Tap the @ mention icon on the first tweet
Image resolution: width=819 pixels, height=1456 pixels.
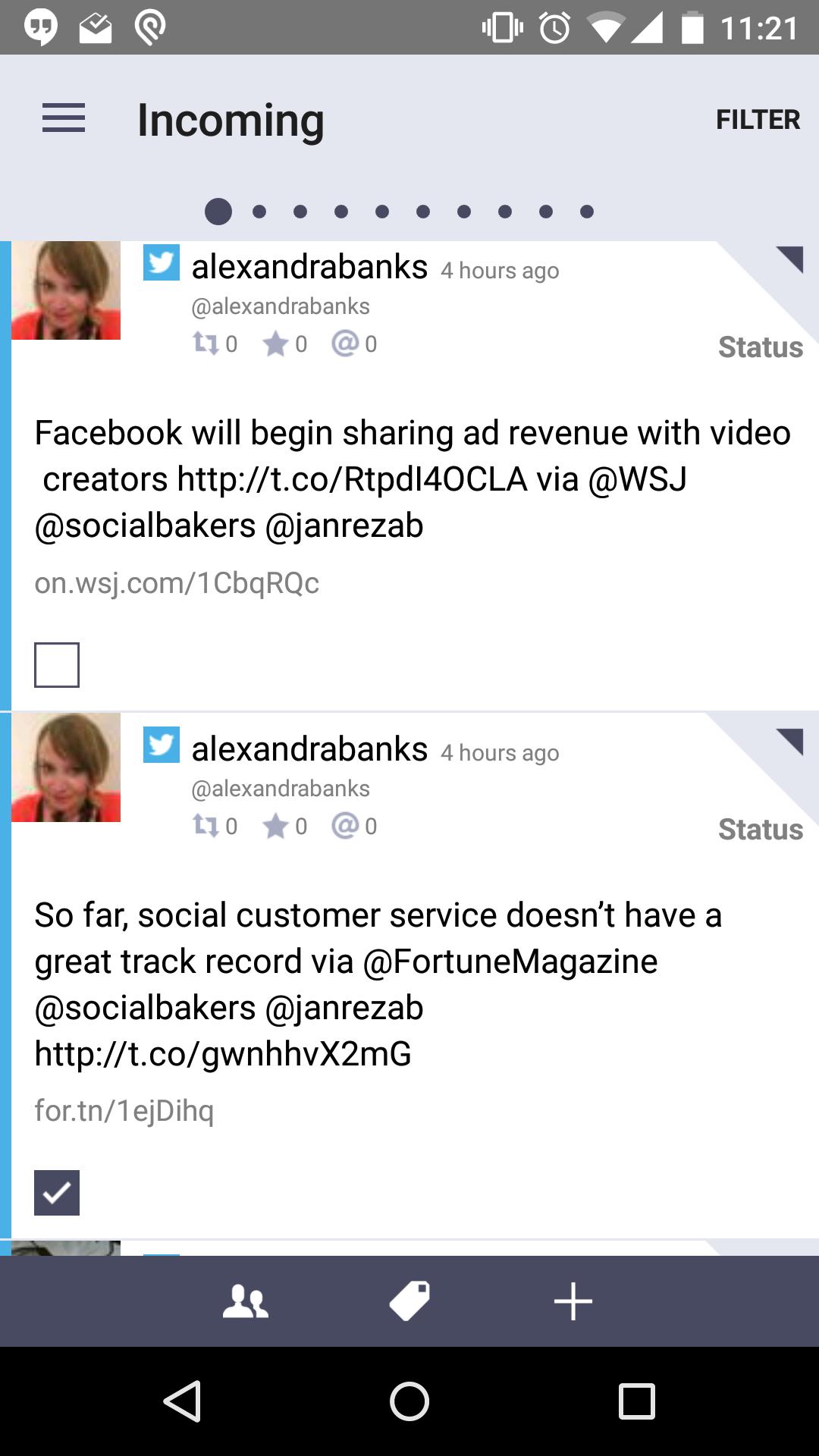click(346, 344)
